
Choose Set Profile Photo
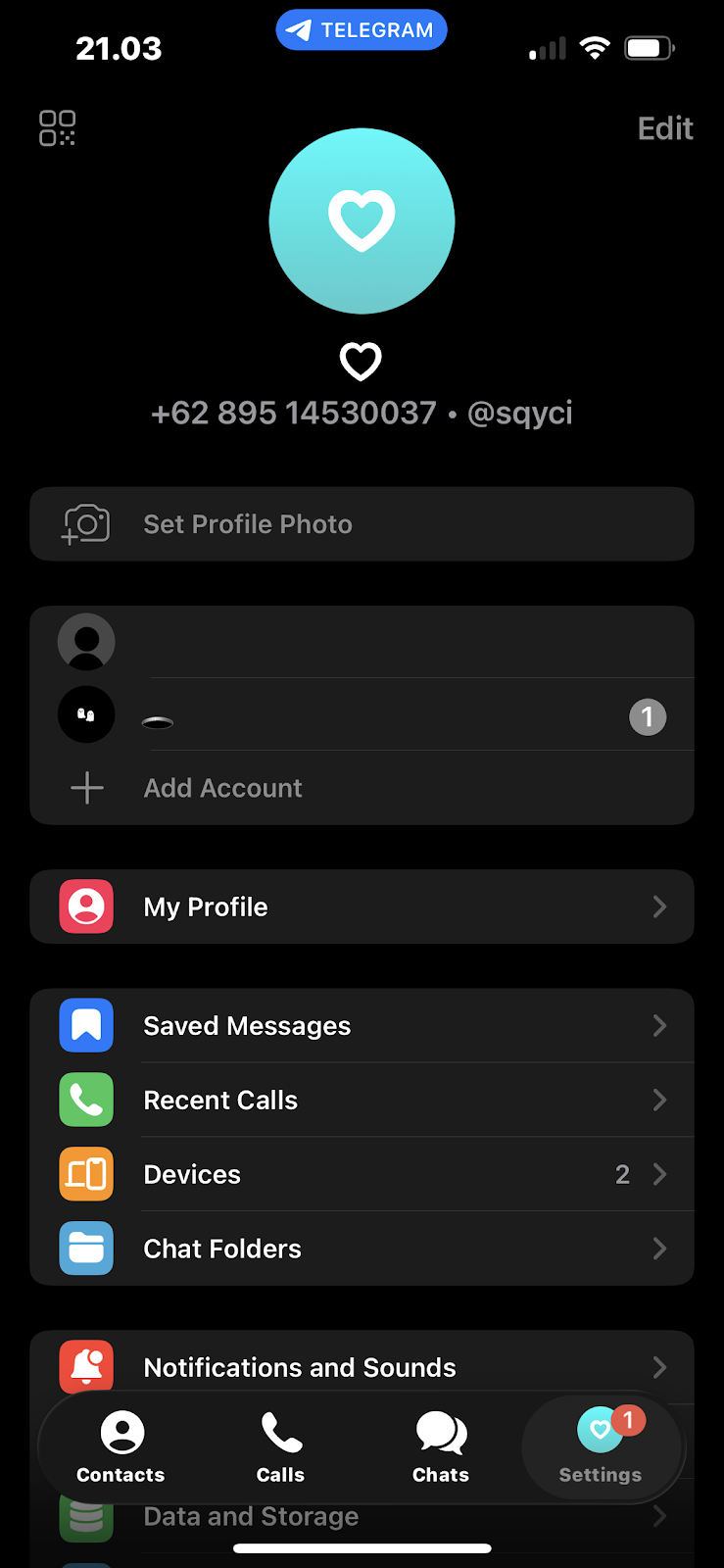[x=362, y=524]
